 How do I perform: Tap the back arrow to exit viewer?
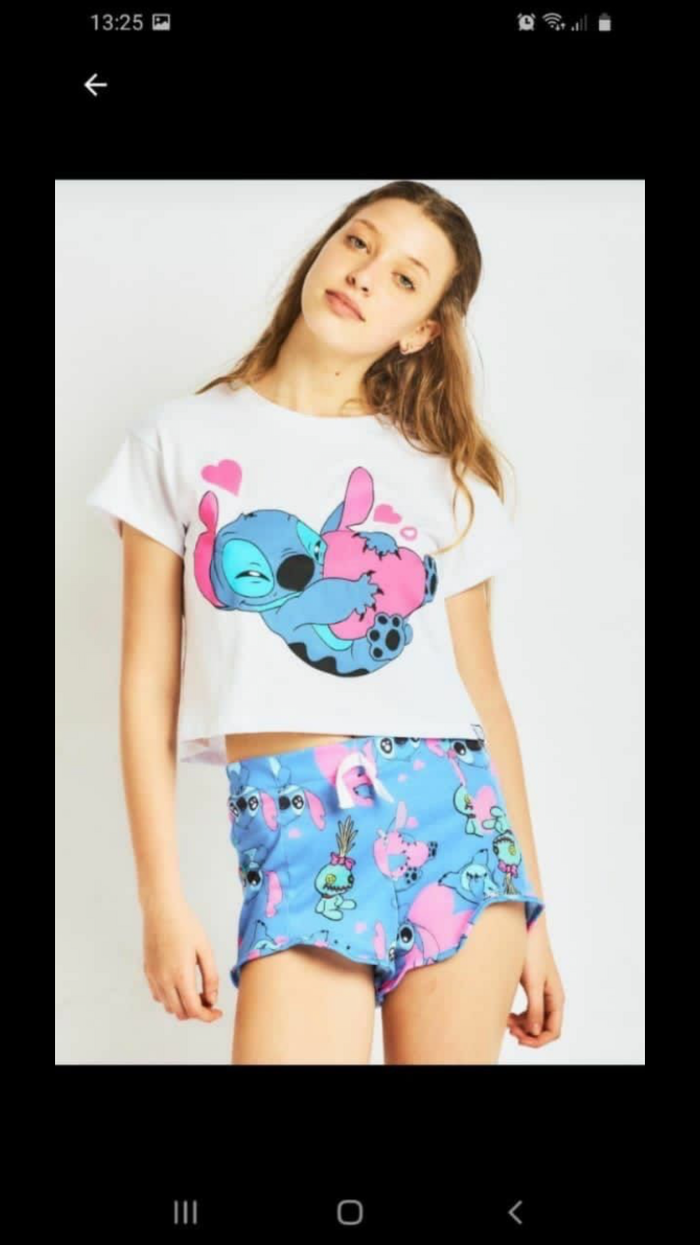[95, 86]
